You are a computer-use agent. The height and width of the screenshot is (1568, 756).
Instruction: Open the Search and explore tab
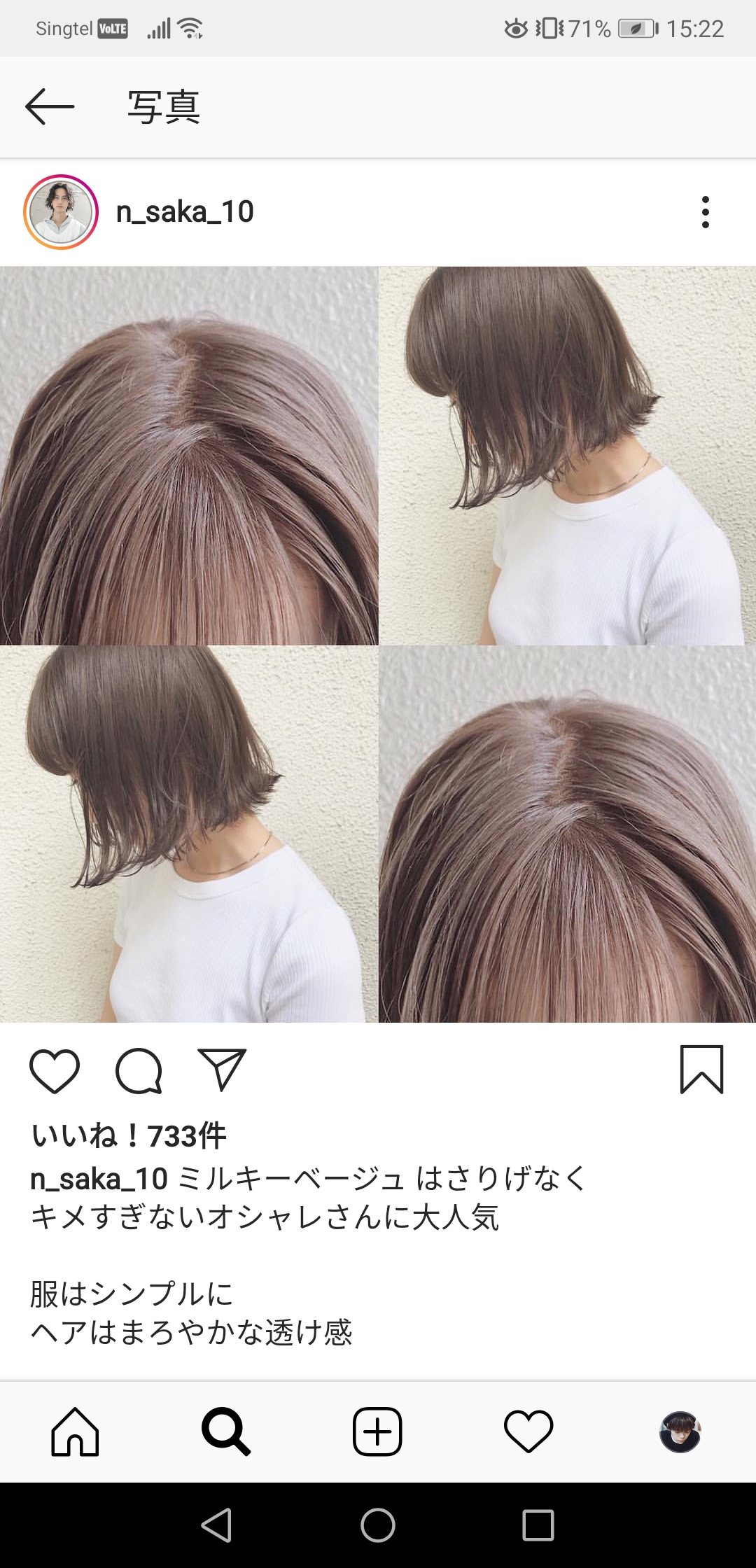[x=226, y=1432]
